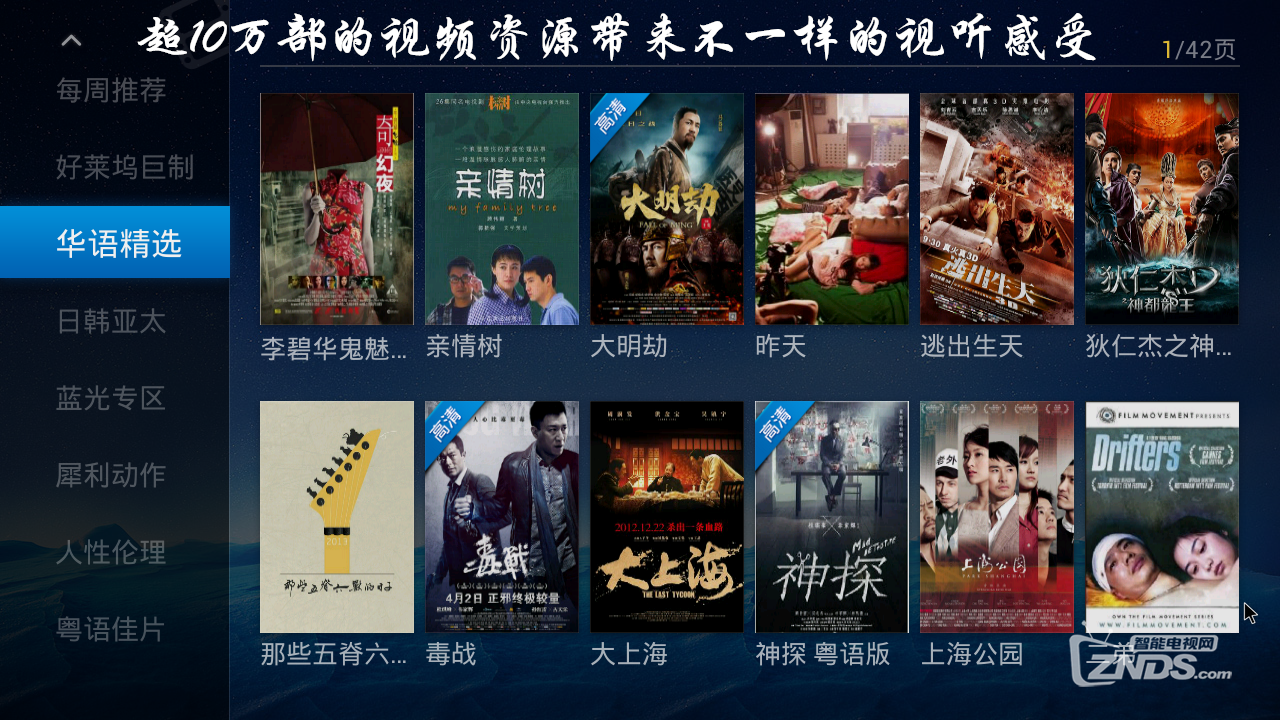Image resolution: width=1280 pixels, height=720 pixels.
Task: Open the 粤语佳片 category
Action: point(111,629)
